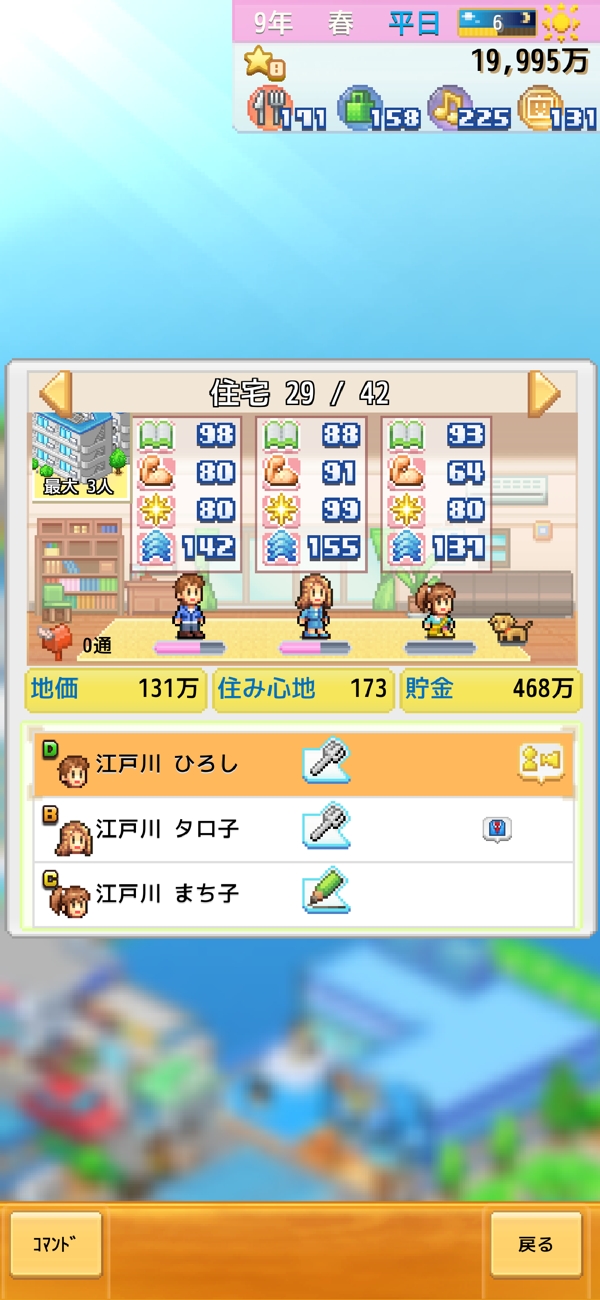Image resolution: width=600 pixels, height=1300 pixels.
Task: Open the コマンド menu
Action: coord(56,1245)
